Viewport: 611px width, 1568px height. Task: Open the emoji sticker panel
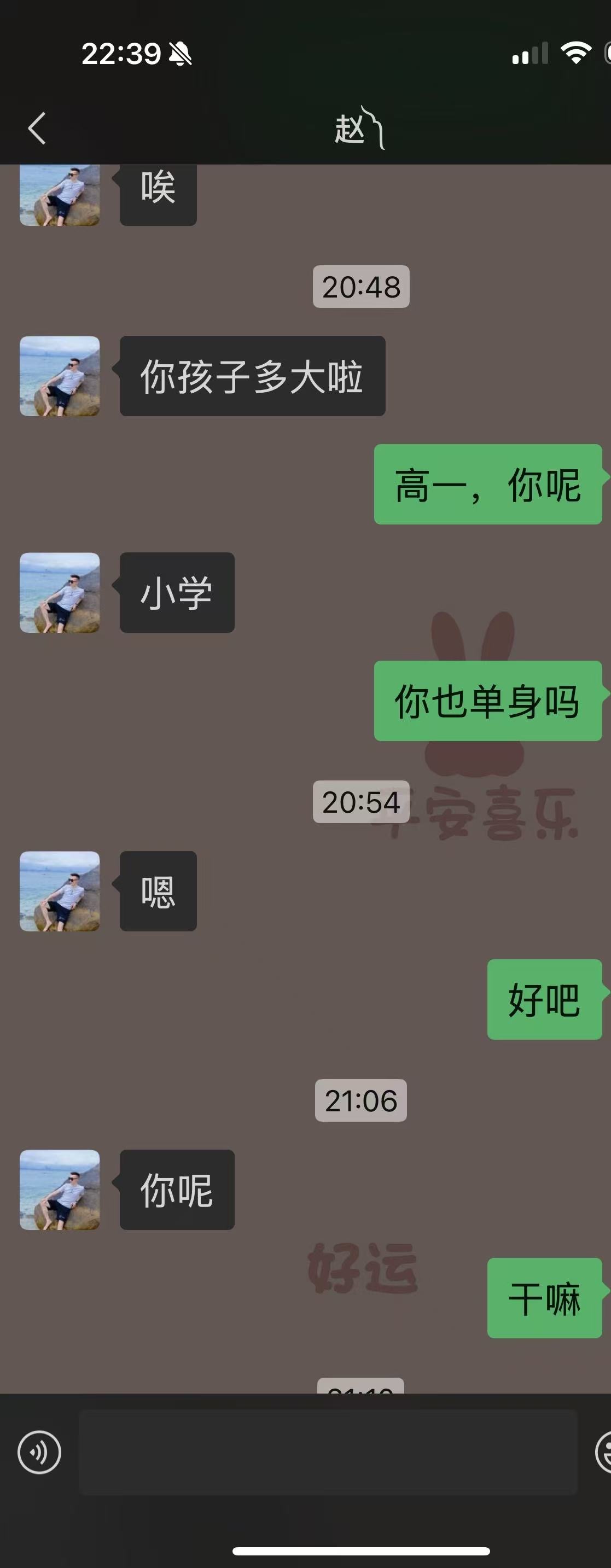pyautogui.click(x=604, y=1453)
